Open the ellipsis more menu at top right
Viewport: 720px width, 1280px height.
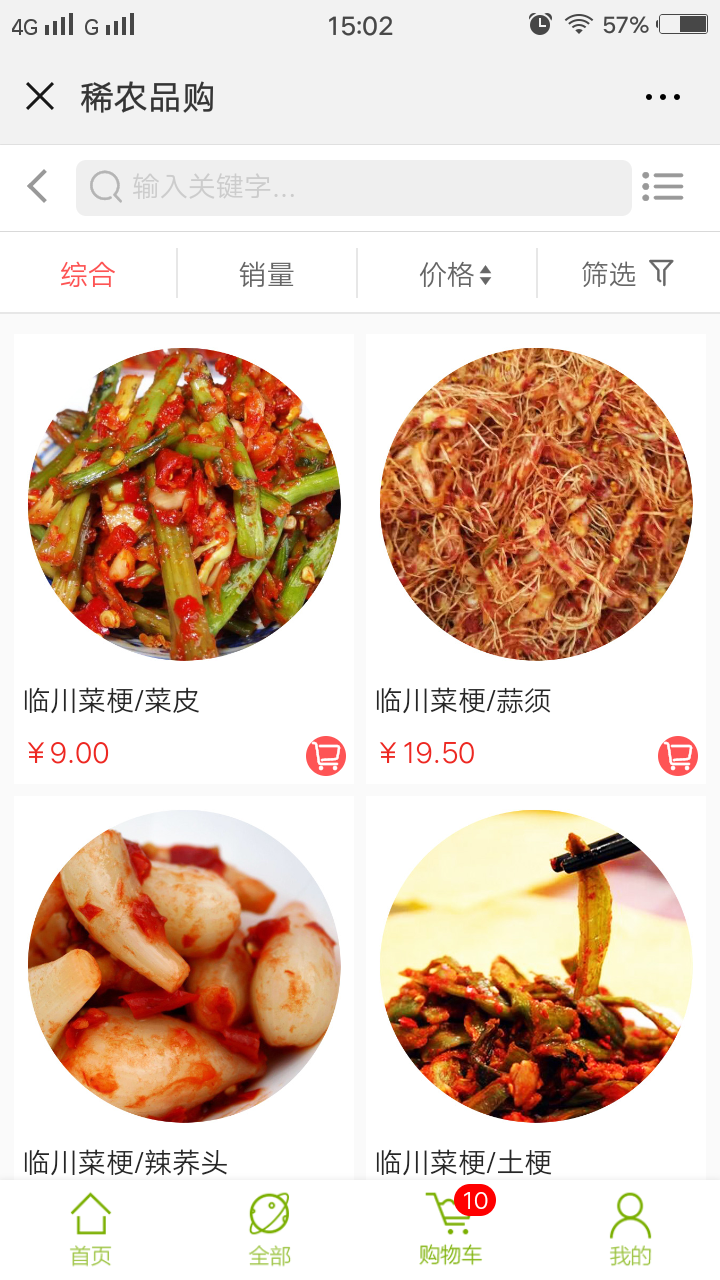tap(662, 96)
